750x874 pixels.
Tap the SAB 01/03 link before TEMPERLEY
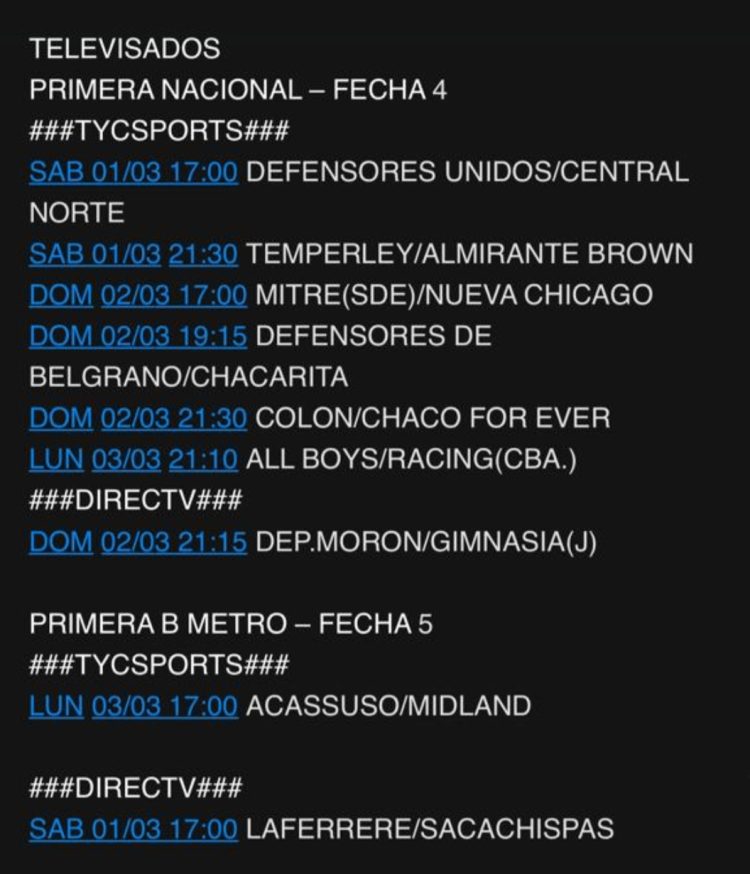[x=94, y=254]
